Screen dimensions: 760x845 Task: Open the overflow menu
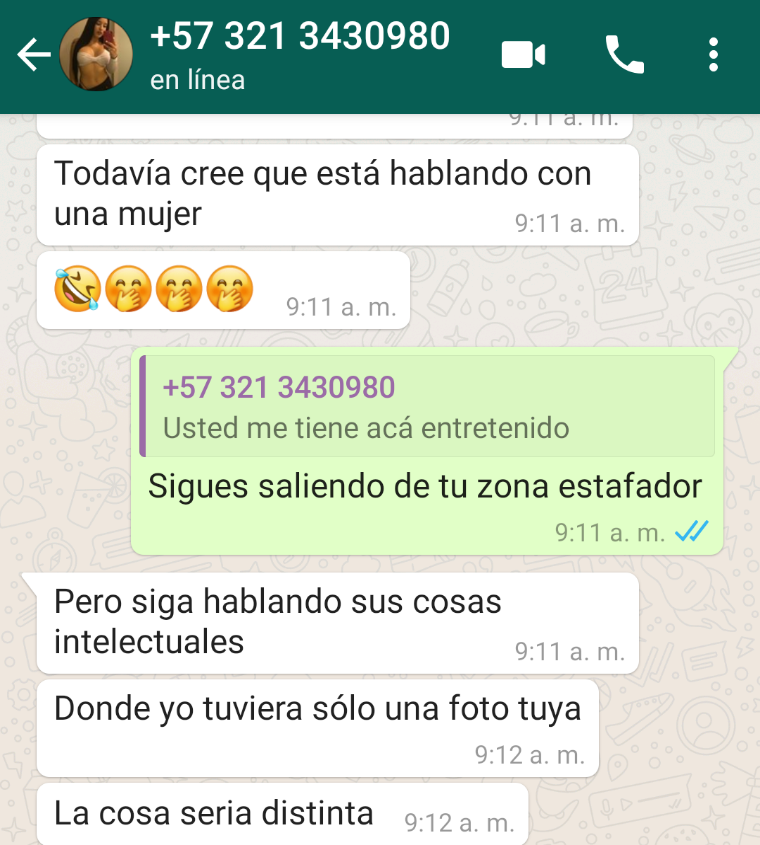(x=713, y=55)
